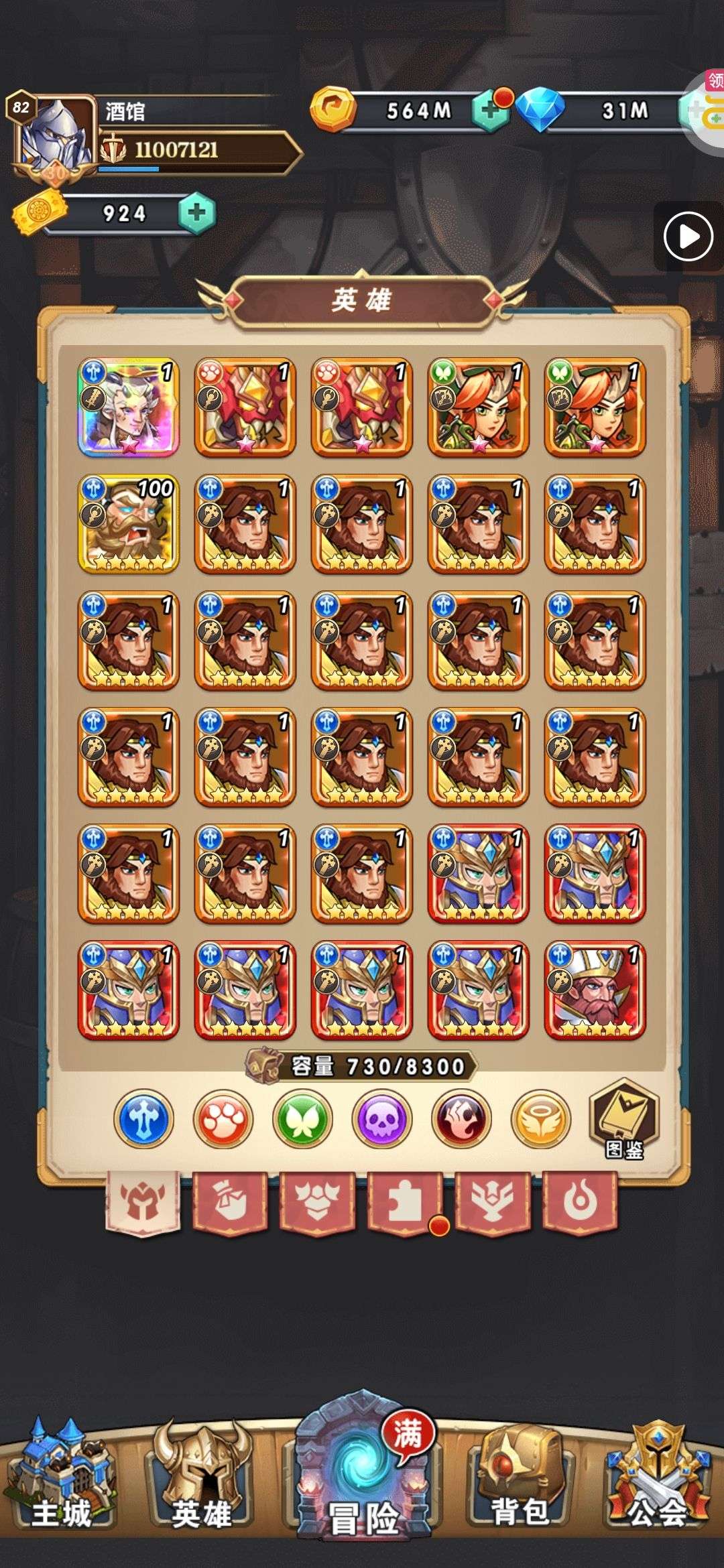The image size is (724, 1568).
Task: Filter heroes by green butterfly faction
Action: click(302, 1120)
